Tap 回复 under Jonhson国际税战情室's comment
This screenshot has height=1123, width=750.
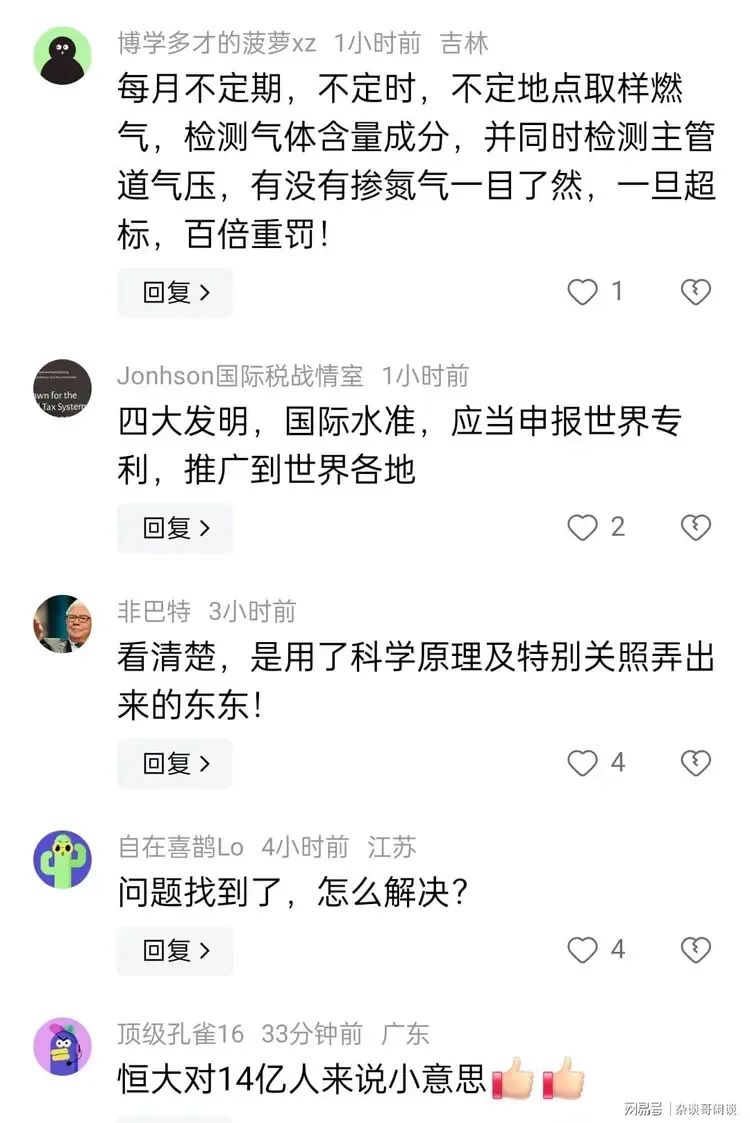coord(175,528)
